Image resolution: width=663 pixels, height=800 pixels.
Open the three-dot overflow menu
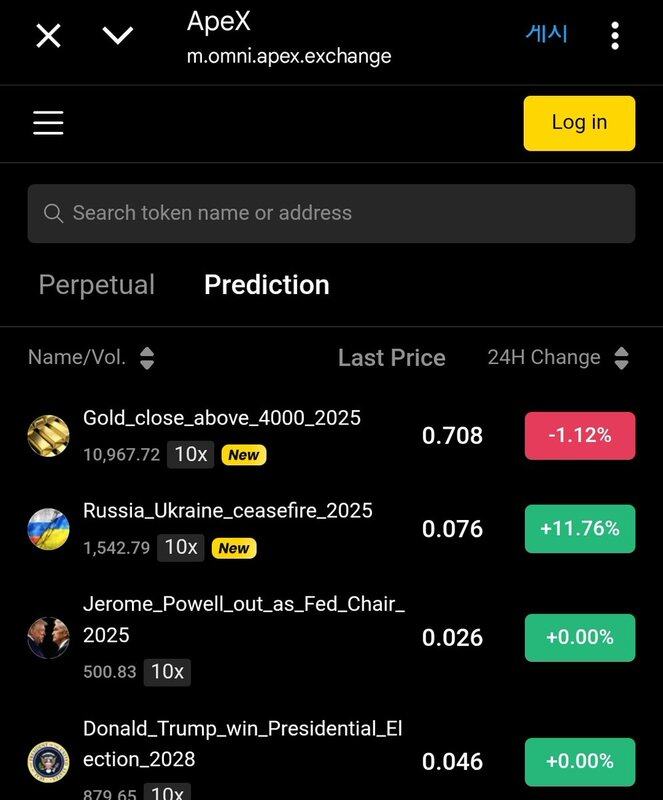click(615, 36)
